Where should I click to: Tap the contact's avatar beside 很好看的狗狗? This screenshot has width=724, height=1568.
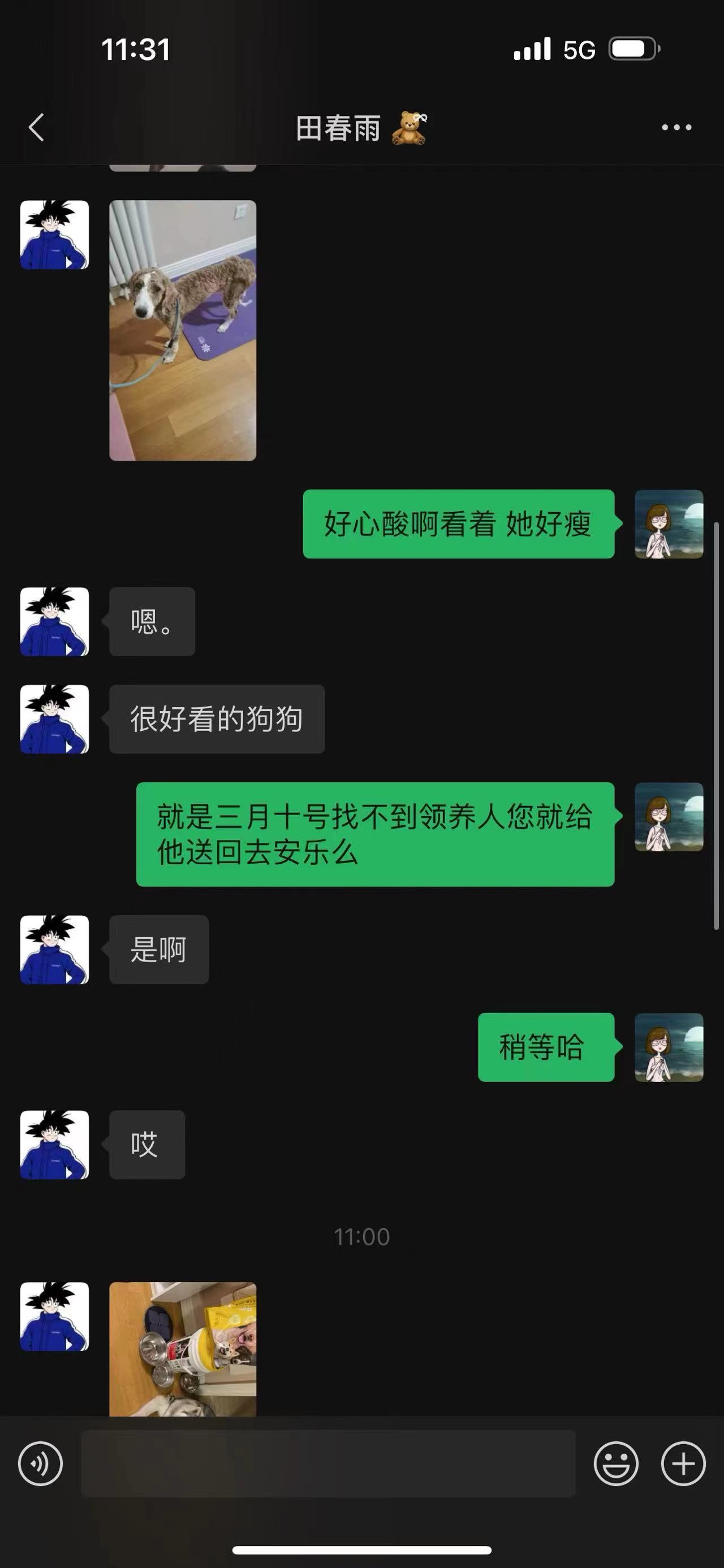[x=55, y=719]
